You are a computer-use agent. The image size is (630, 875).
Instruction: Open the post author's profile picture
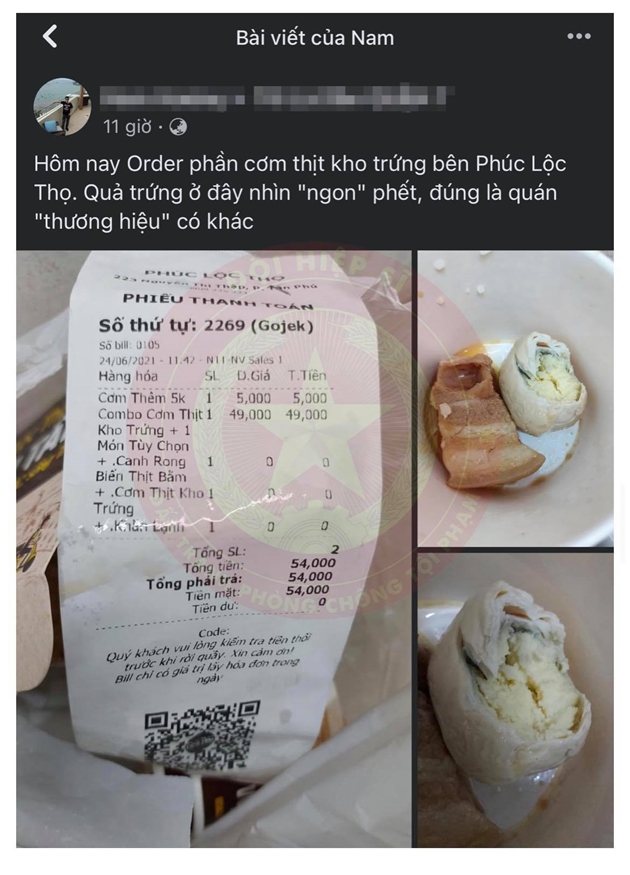[62, 106]
